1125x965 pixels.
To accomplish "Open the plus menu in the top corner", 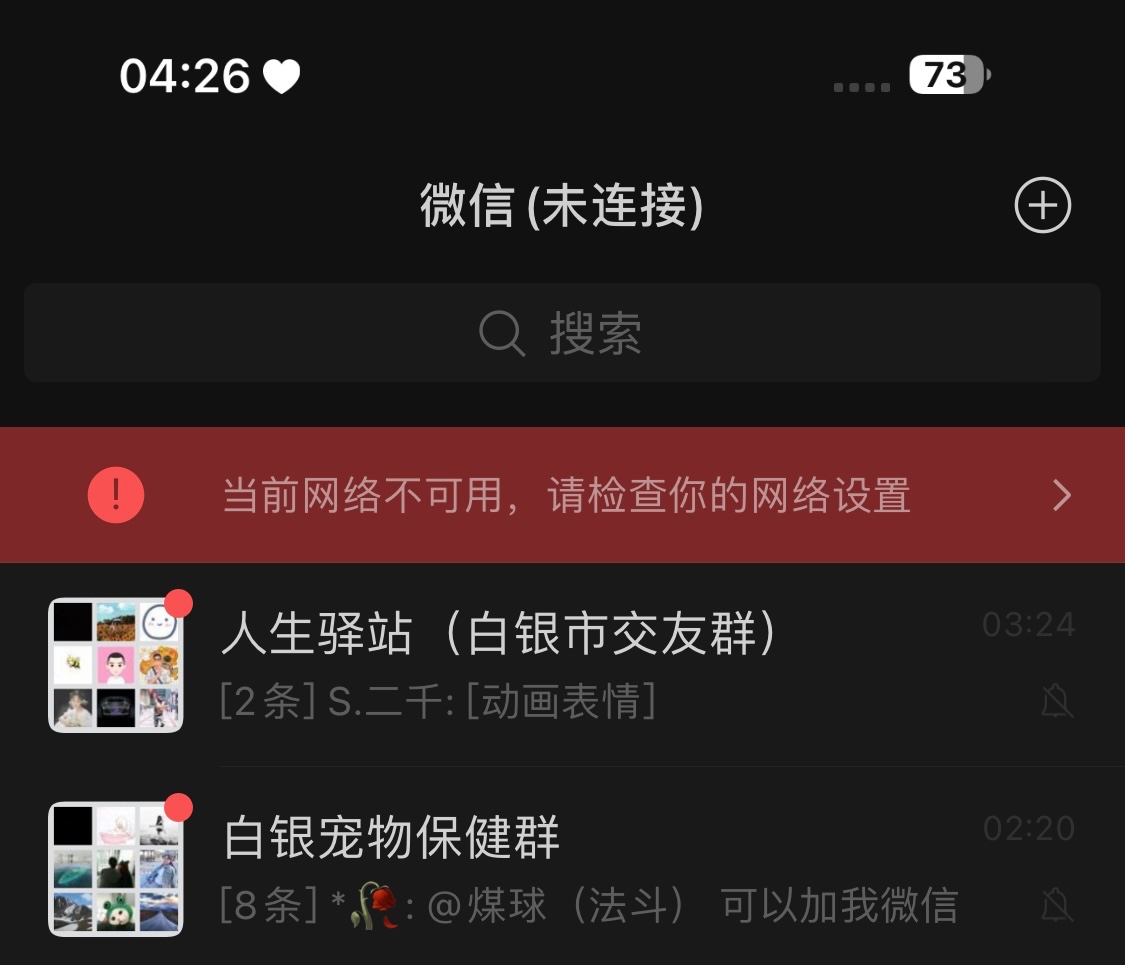I will tap(1042, 206).
